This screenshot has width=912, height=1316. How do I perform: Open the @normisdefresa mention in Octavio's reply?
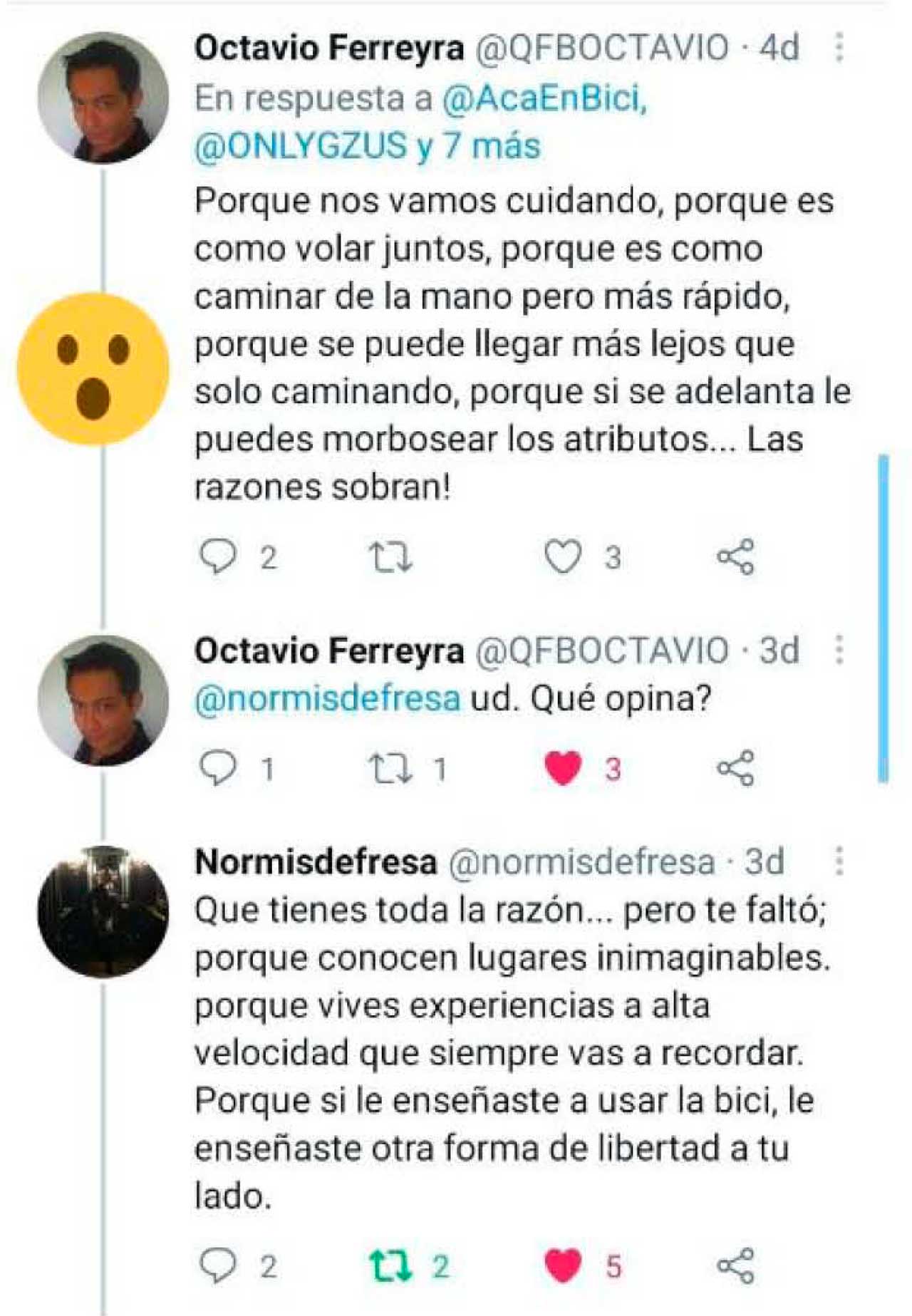[x=328, y=698]
